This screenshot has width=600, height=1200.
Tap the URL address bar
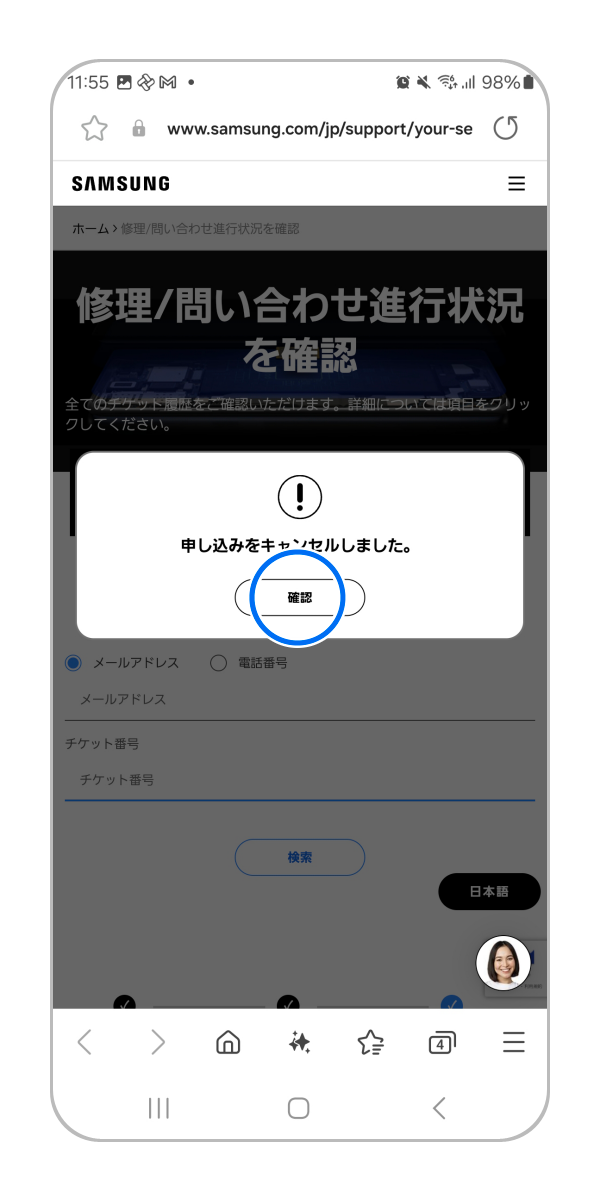tap(319, 129)
